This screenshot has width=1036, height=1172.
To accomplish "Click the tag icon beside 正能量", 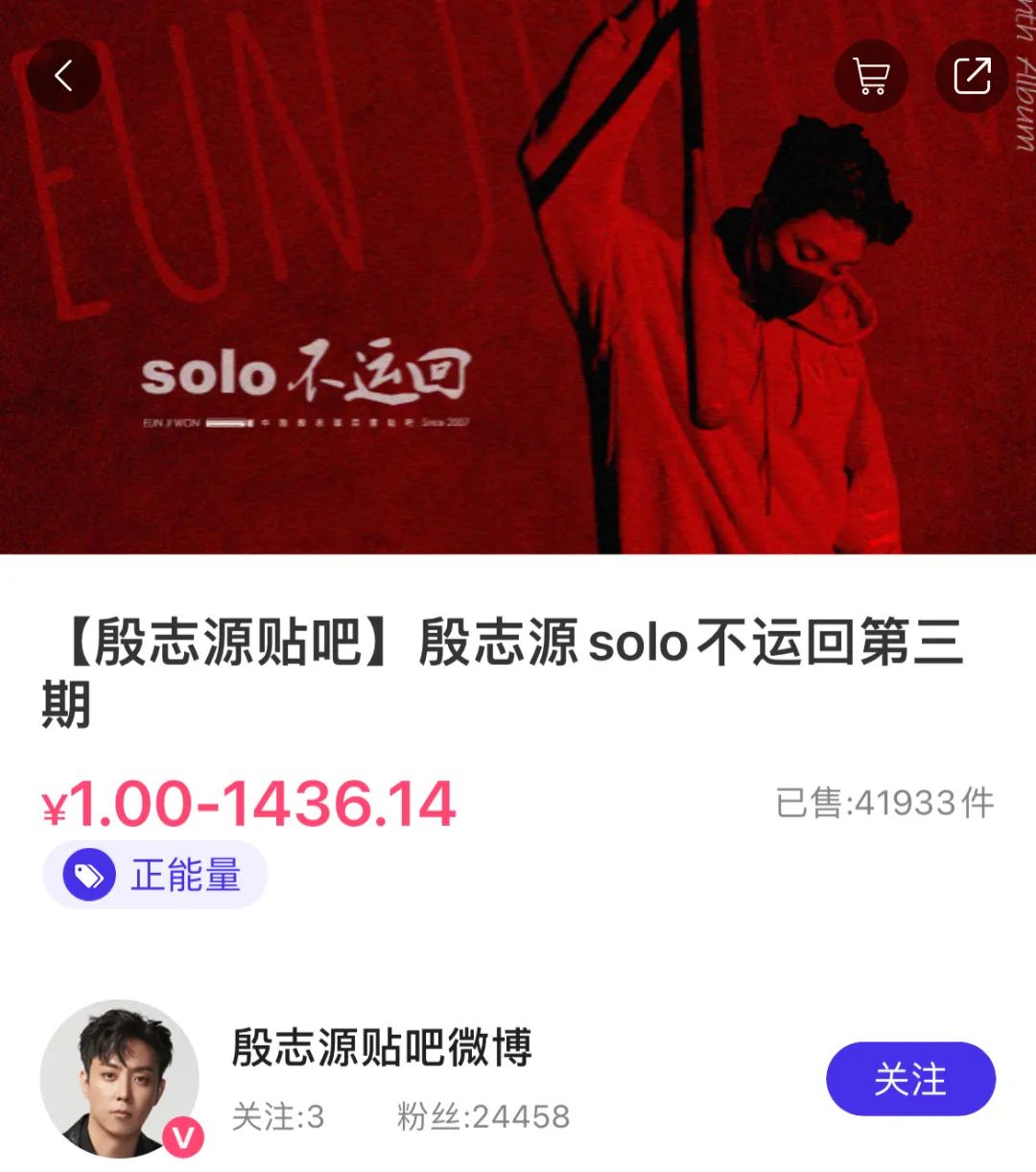I will 86,874.
